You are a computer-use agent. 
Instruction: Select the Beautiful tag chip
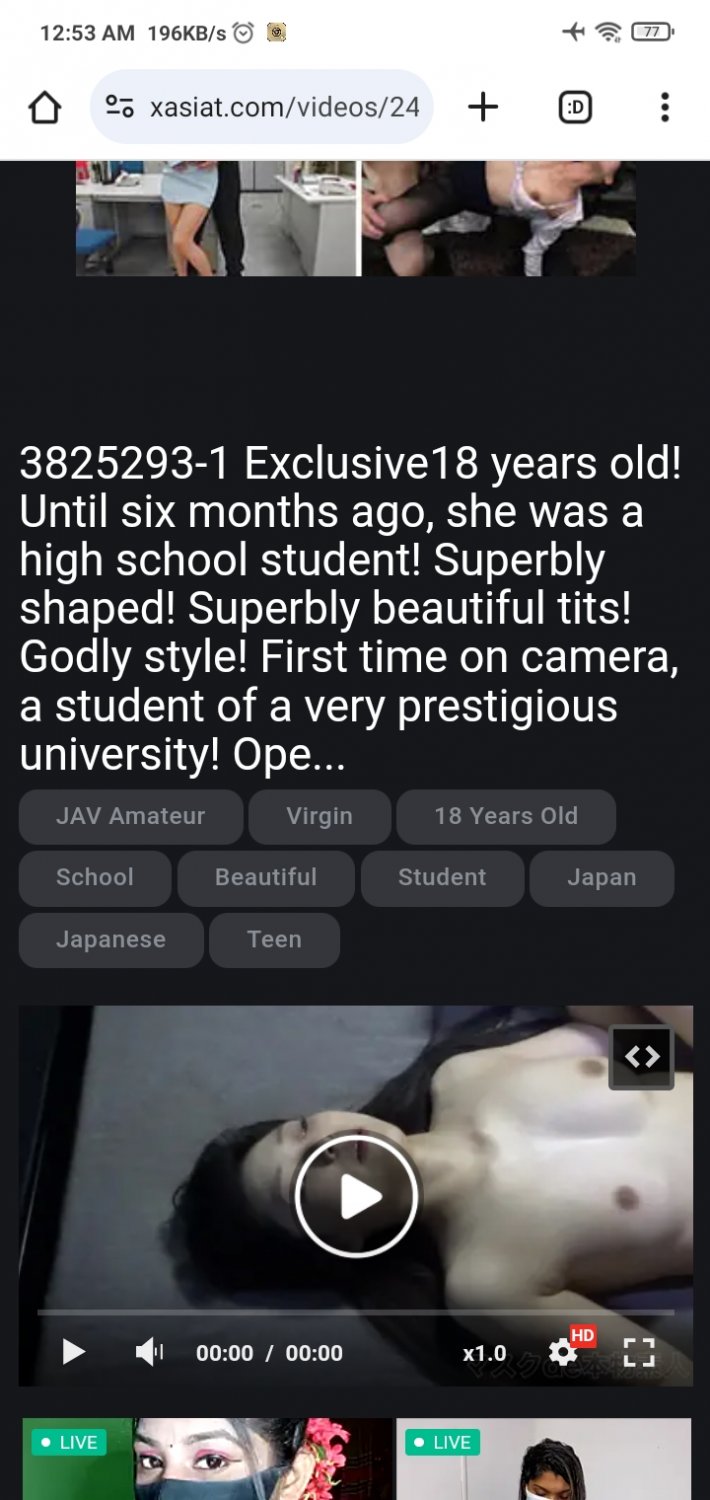pos(266,878)
